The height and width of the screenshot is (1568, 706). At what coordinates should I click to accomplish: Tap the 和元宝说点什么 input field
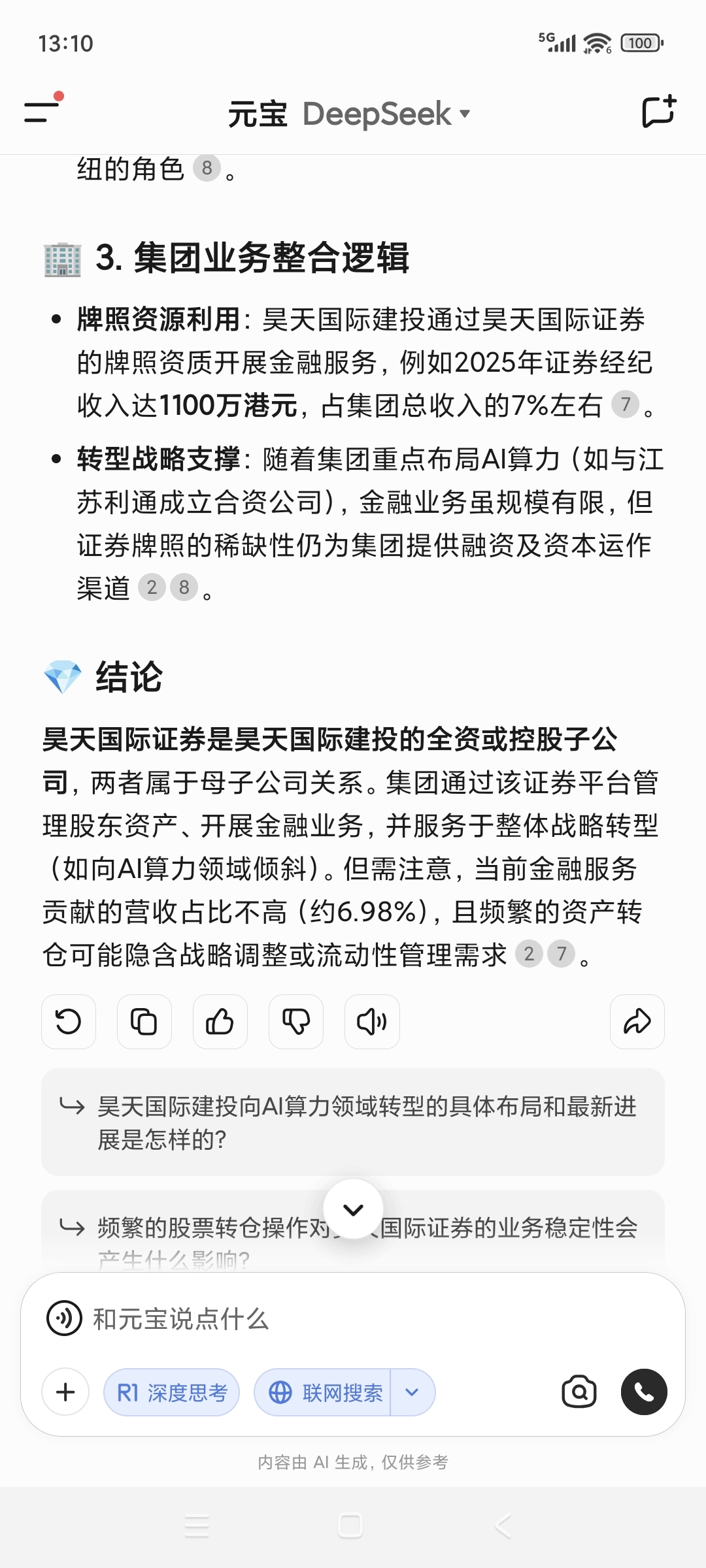point(261,1318)
